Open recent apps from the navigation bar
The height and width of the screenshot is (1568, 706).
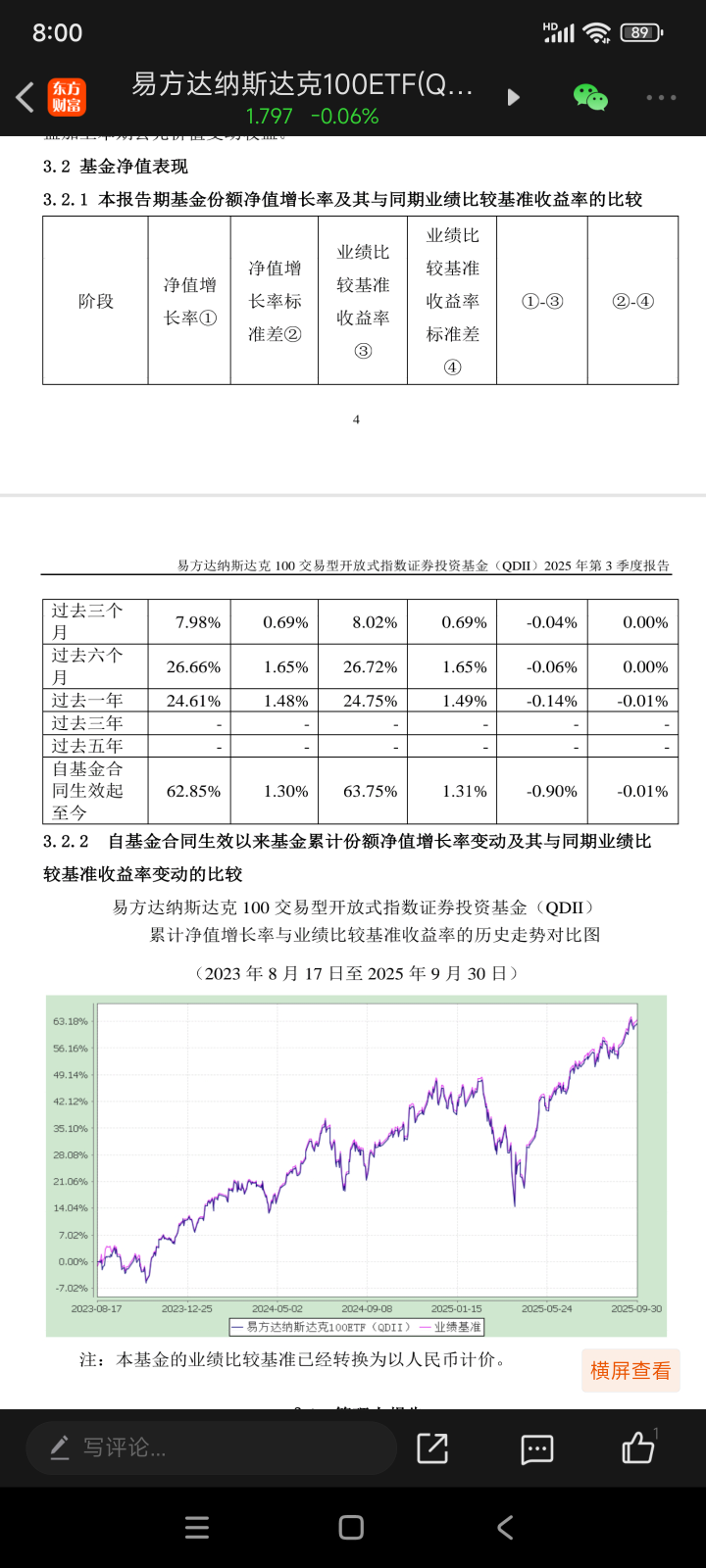tap(197, 1527)
